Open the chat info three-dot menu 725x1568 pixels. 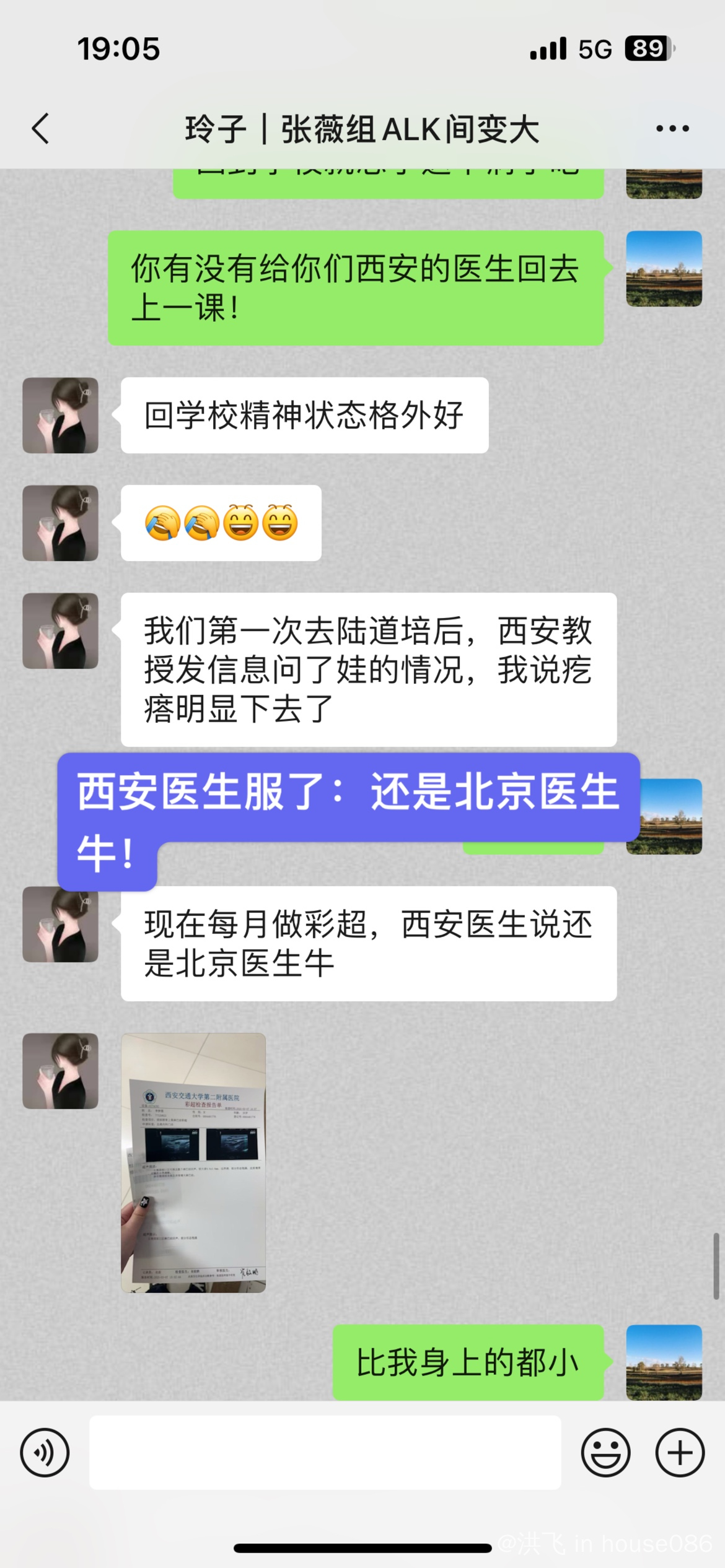(x=672, y=129)
